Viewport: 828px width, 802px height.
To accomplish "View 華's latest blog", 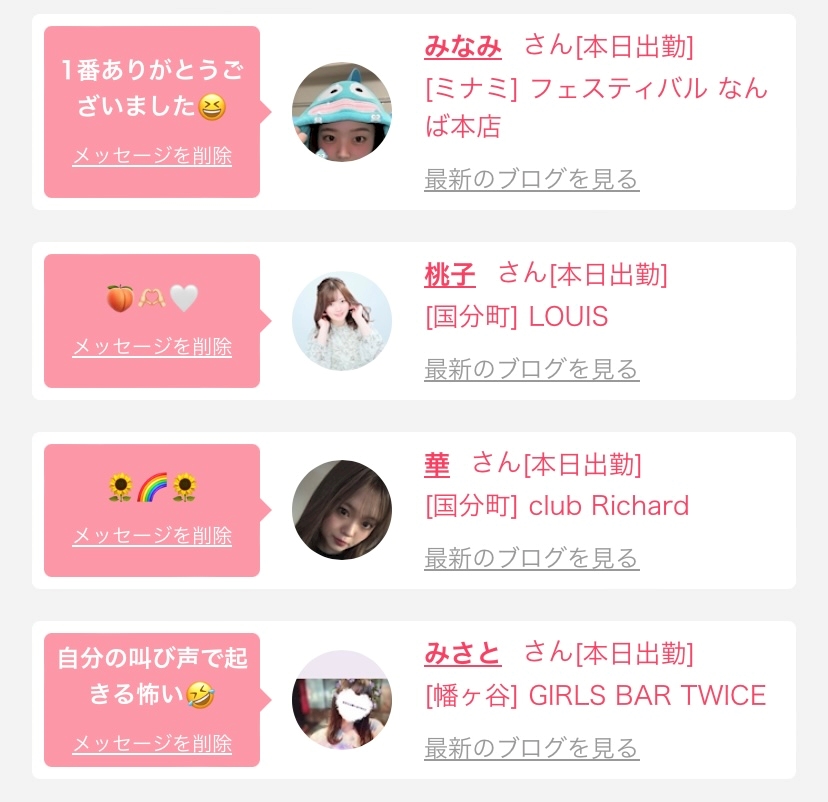I will [x=532, y=559].
